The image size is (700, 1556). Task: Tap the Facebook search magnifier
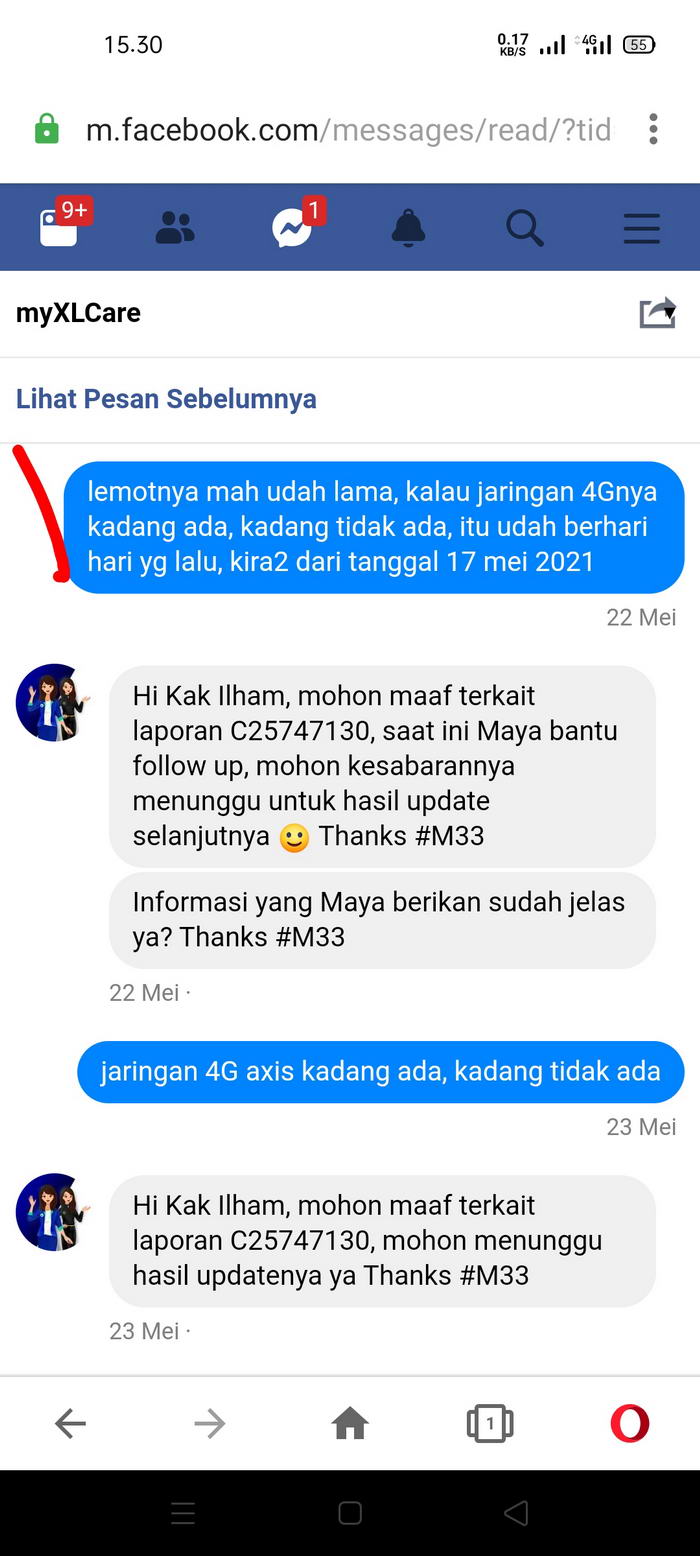[x=524, y=228]
